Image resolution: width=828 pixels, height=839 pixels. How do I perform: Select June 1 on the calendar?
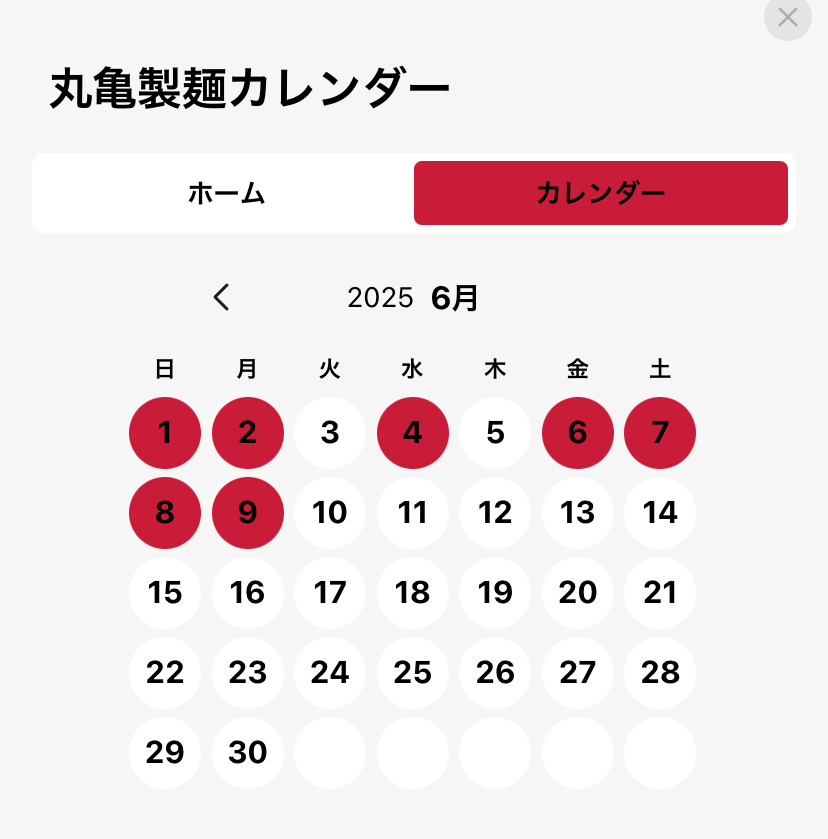[x=165, y=433]
